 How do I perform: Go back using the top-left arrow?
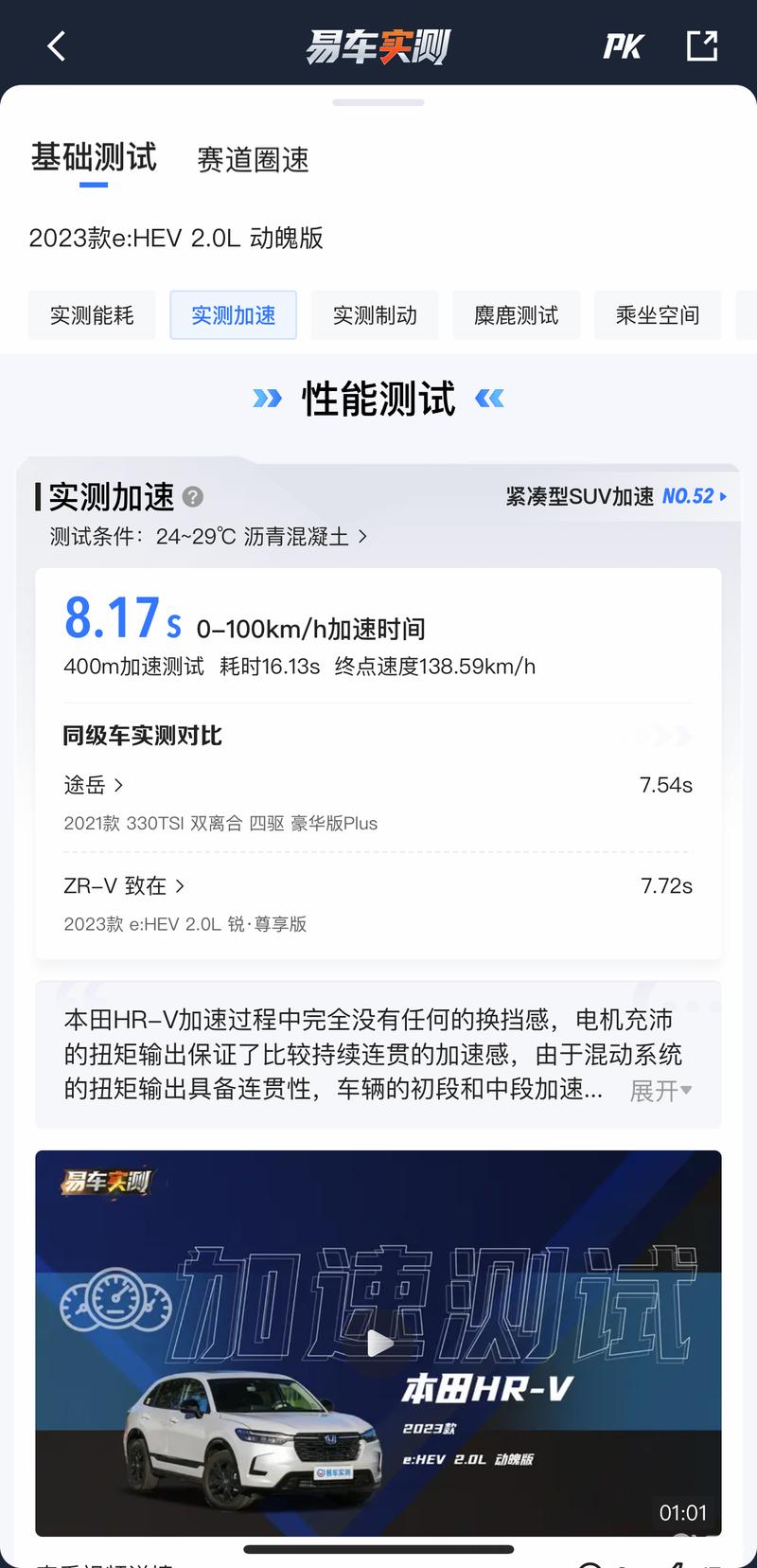(57, 46)
